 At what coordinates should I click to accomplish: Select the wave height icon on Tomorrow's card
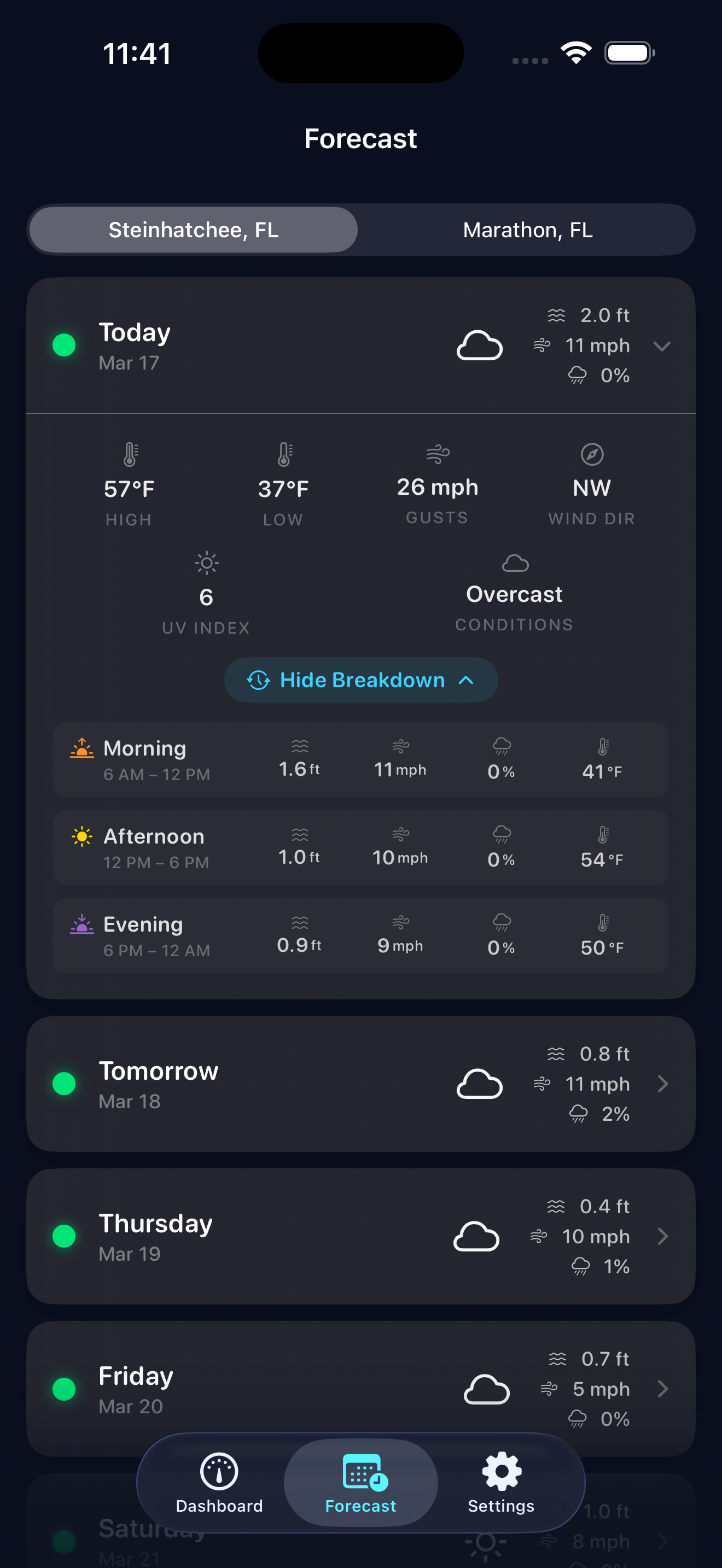[x=556, y=1054]
